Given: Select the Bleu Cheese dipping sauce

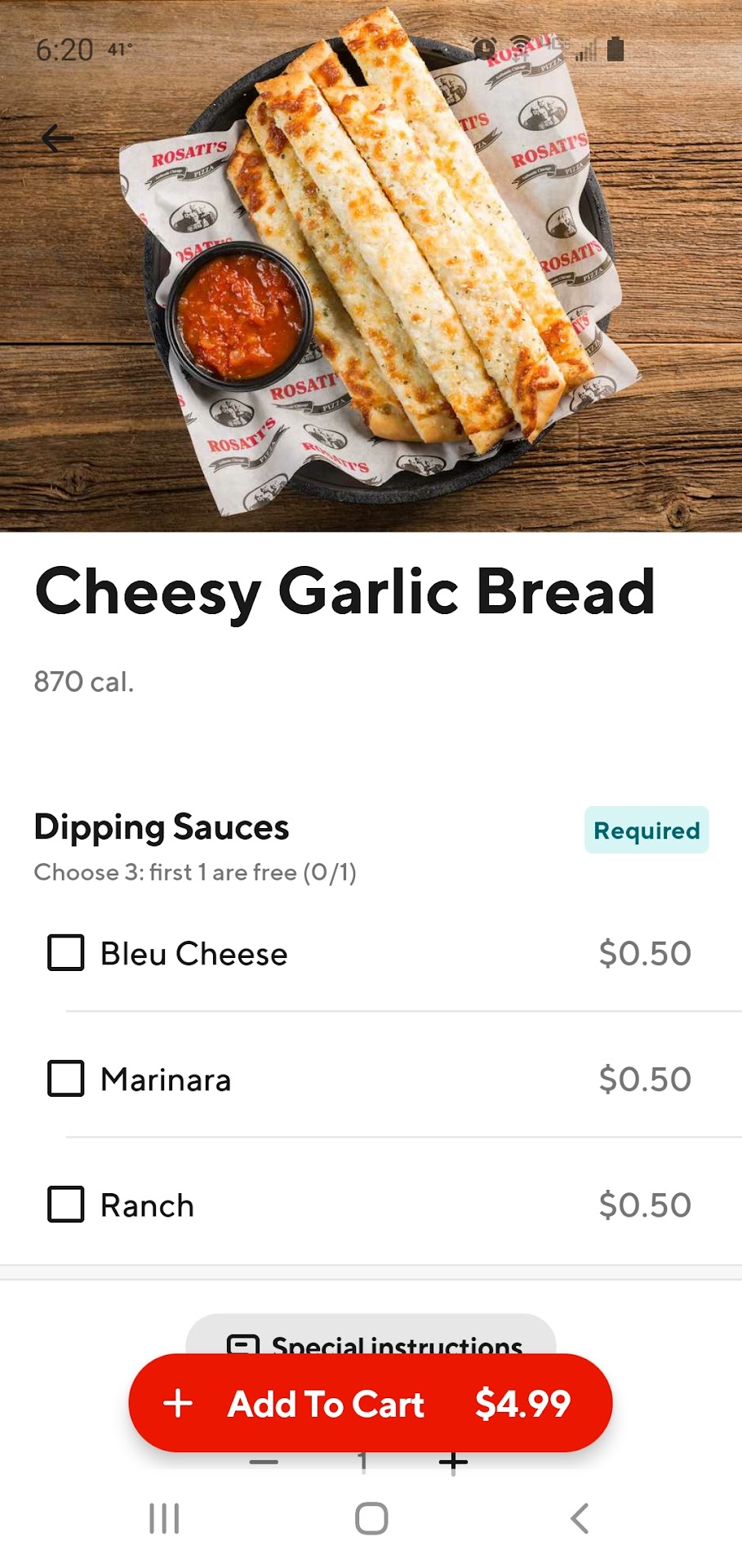Looking at the screenshot, I should pos(66,953).
